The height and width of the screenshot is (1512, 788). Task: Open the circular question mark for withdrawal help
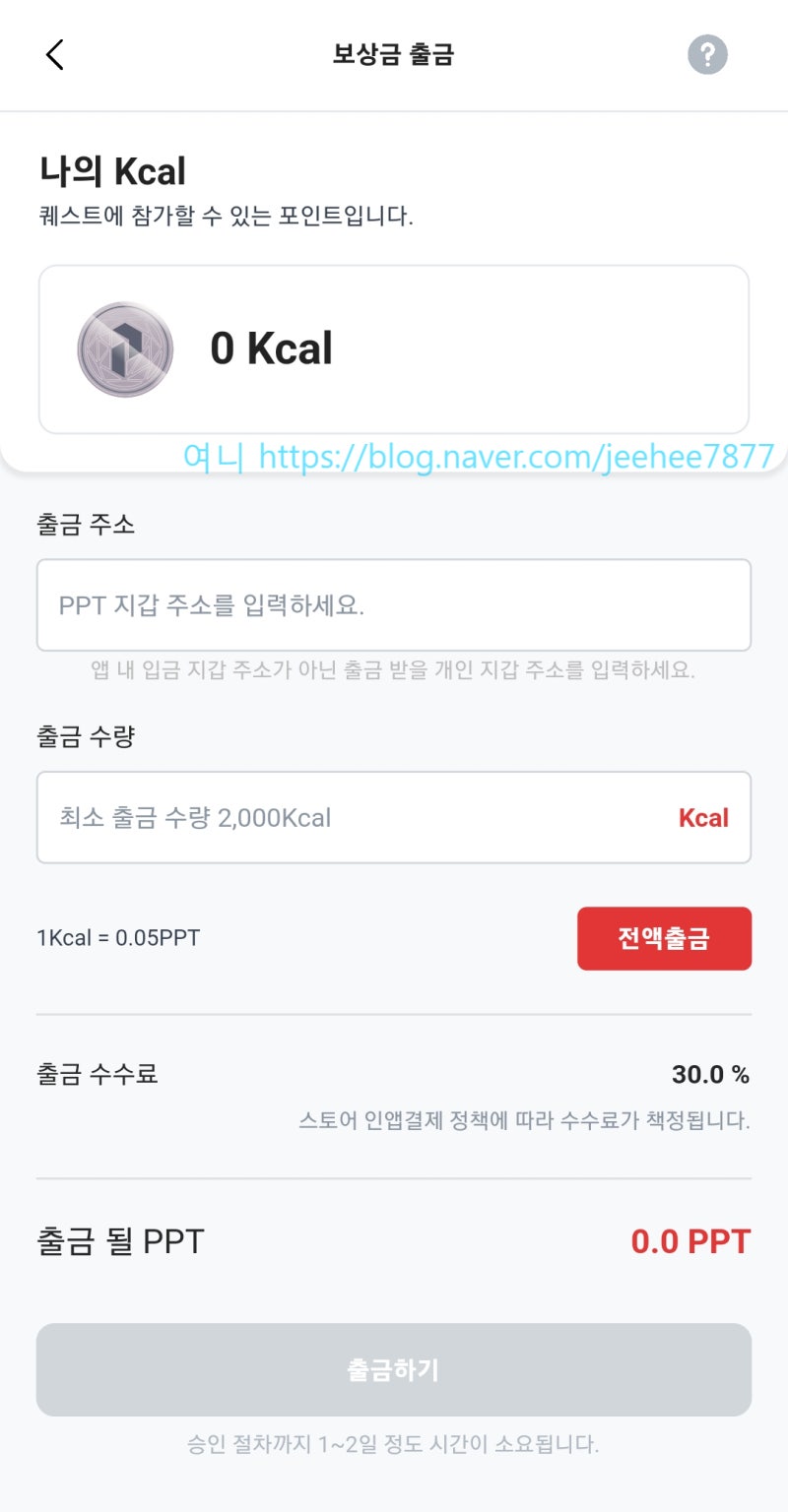tap(707, 54)
